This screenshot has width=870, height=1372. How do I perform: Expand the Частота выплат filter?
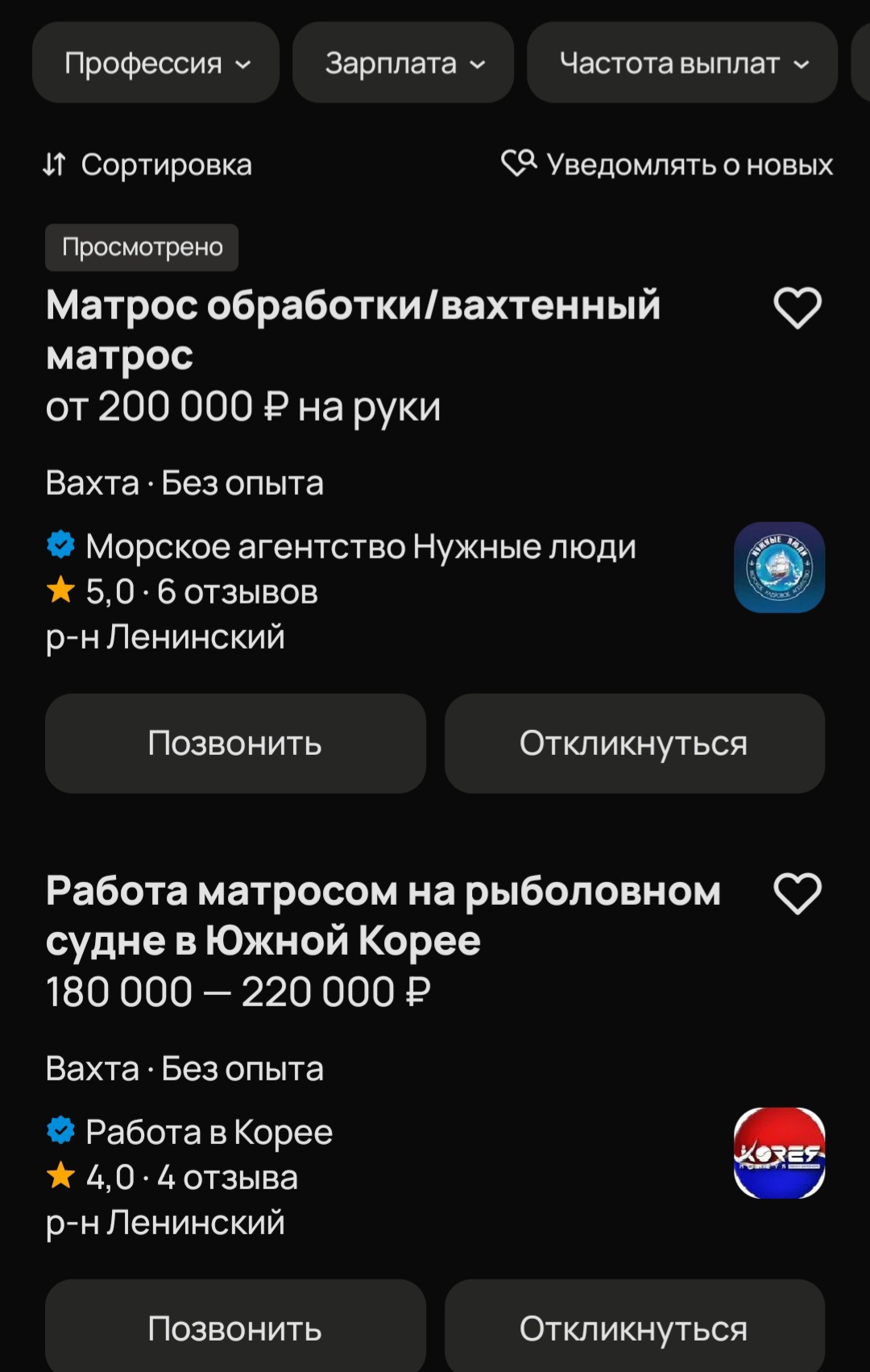pos(682,63)
